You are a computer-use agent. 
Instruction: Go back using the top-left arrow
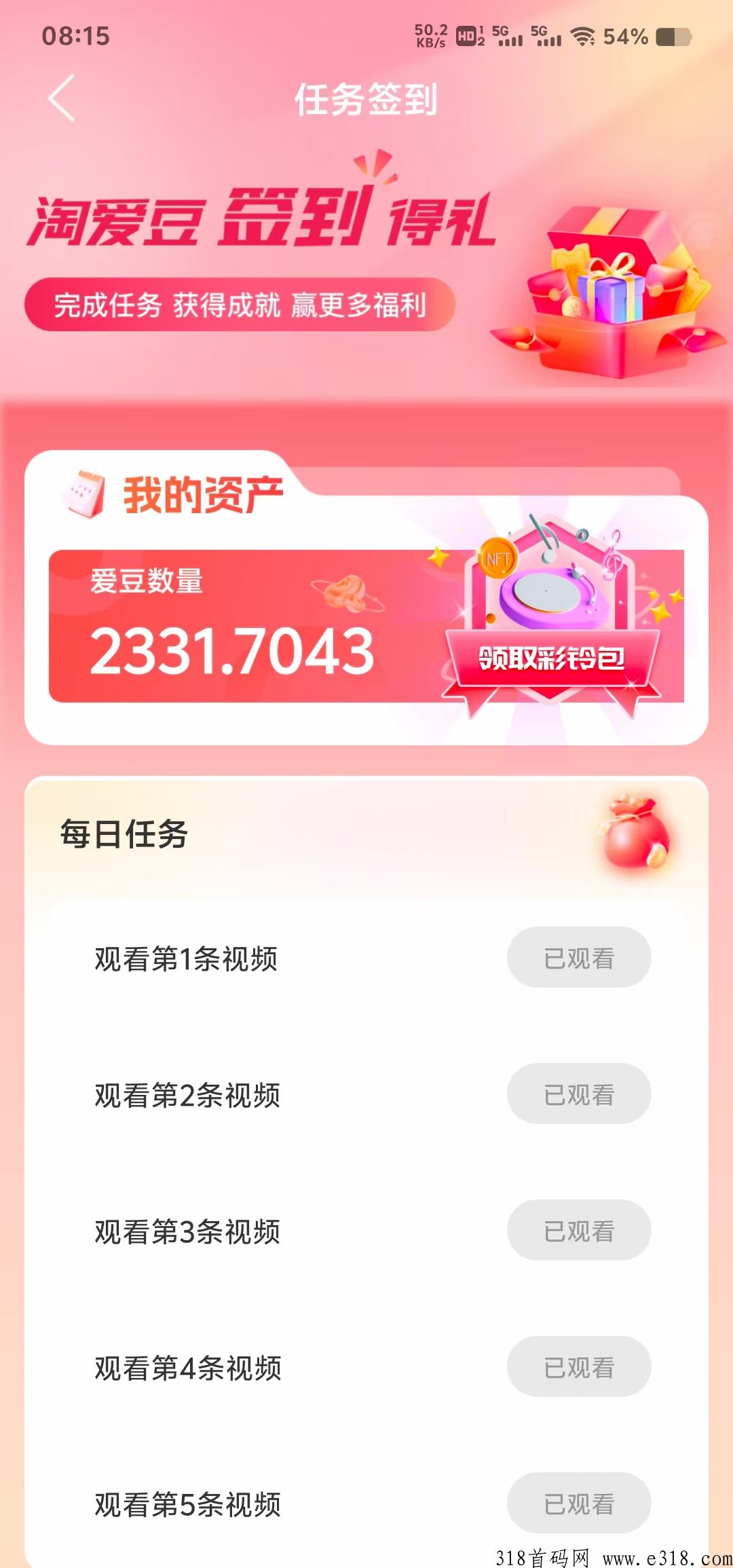click(x=61, y=99)
